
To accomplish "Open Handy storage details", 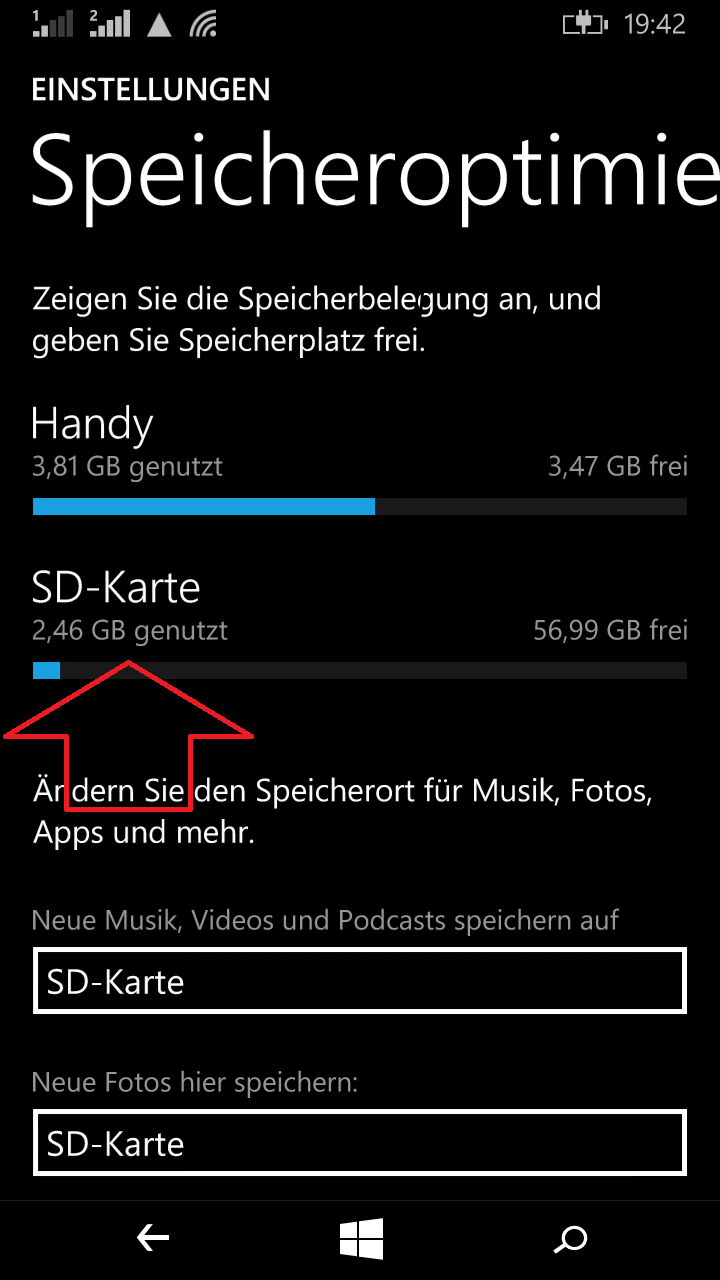I will (x=359, y=460).
